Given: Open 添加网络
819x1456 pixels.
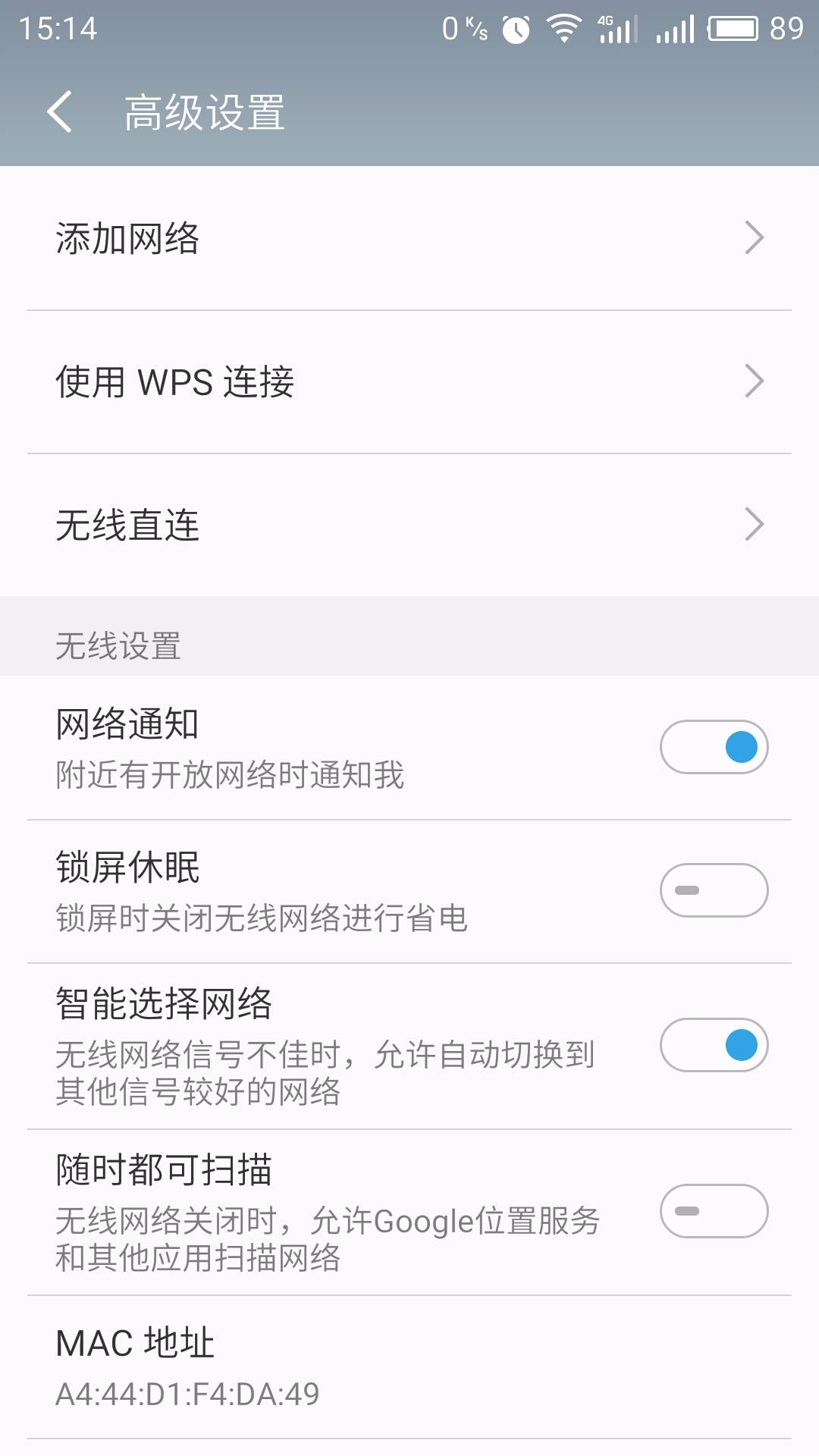Looking at the screenshot, I should (x=409, y=238).
